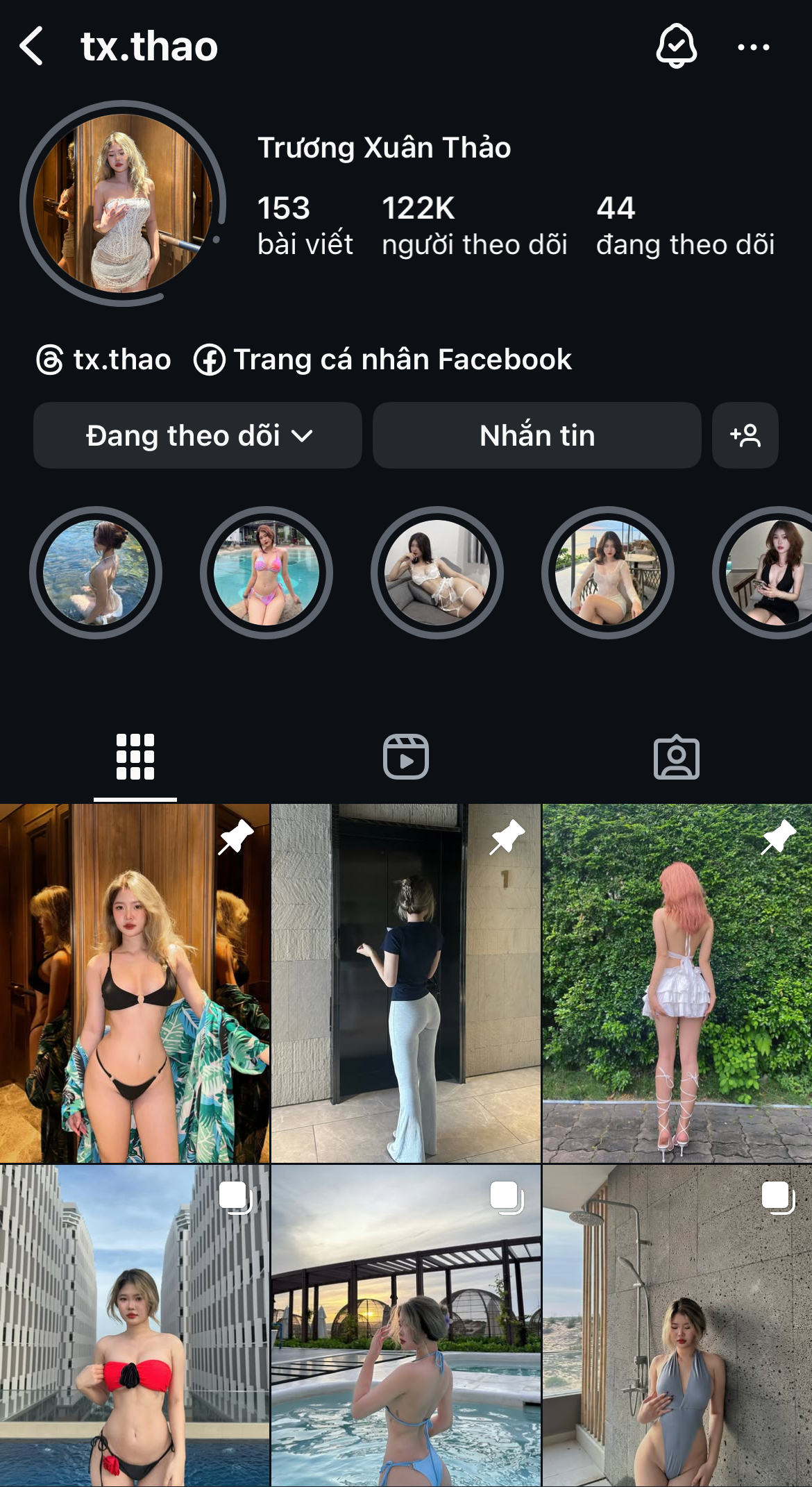
Task: Switch to the tagged photos tab
Action: click(676, 757)
